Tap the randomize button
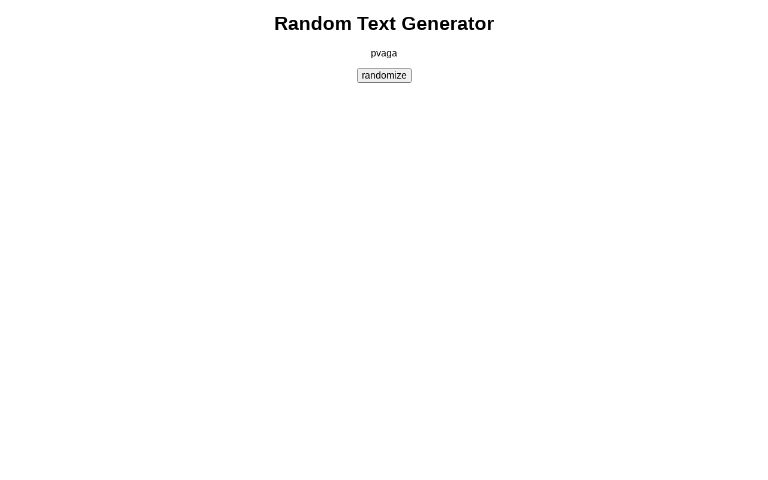 pos(384,76)
